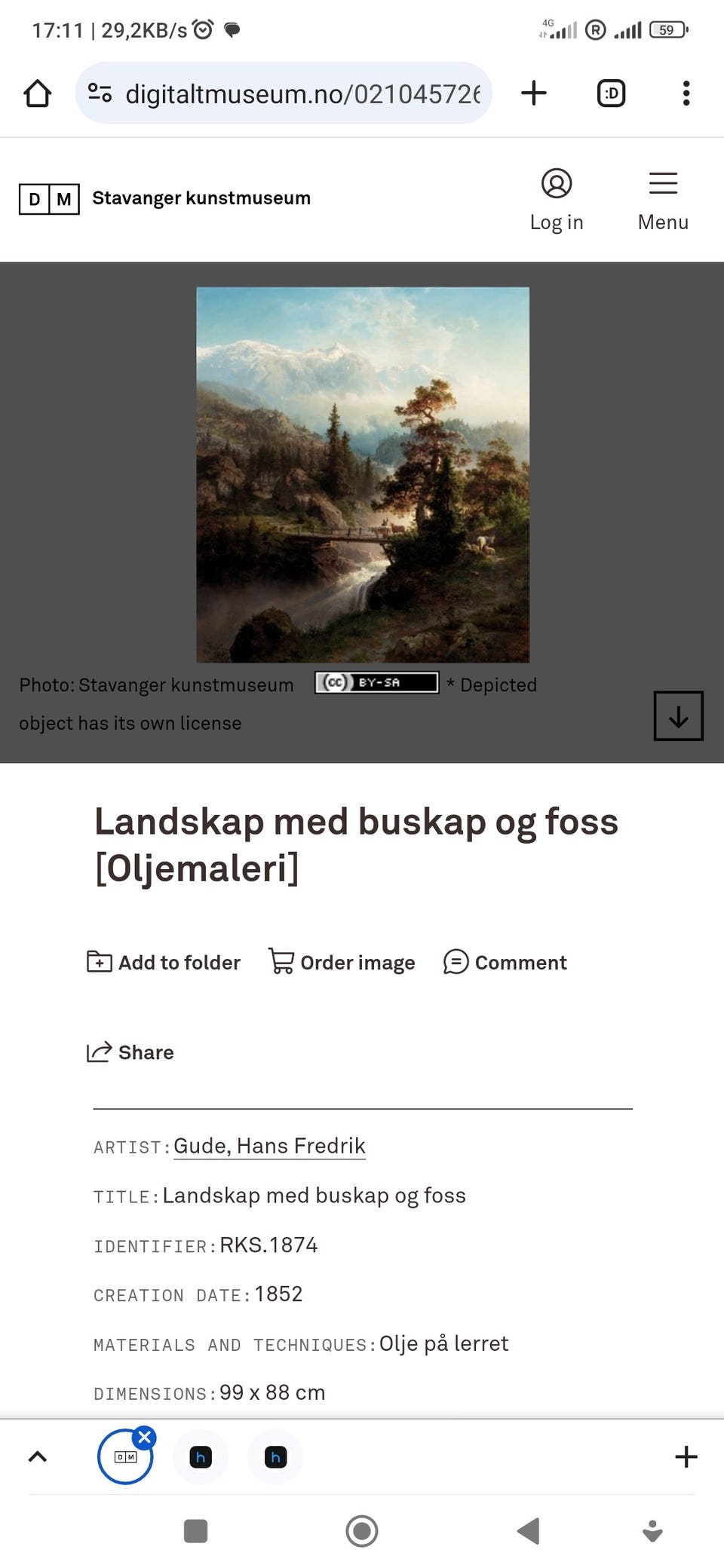Select the DM museum logo
The image size is (724, 1568).
[48, 198]
